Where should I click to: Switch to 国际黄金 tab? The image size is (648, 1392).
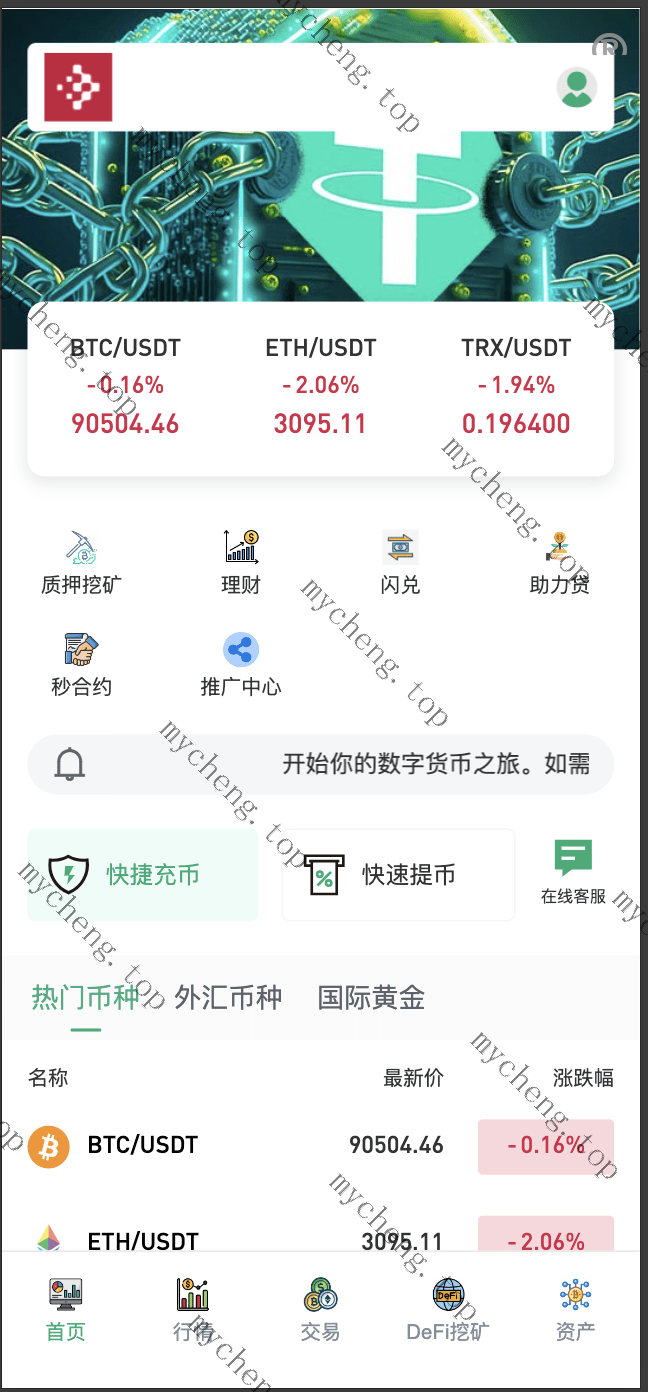pos(371,997)
